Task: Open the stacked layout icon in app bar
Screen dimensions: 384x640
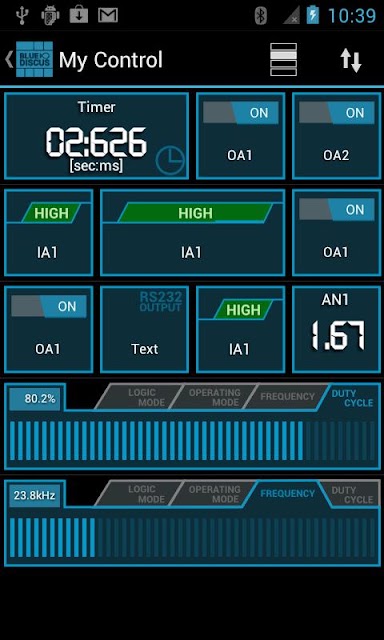Action: [x=283, y=60]
